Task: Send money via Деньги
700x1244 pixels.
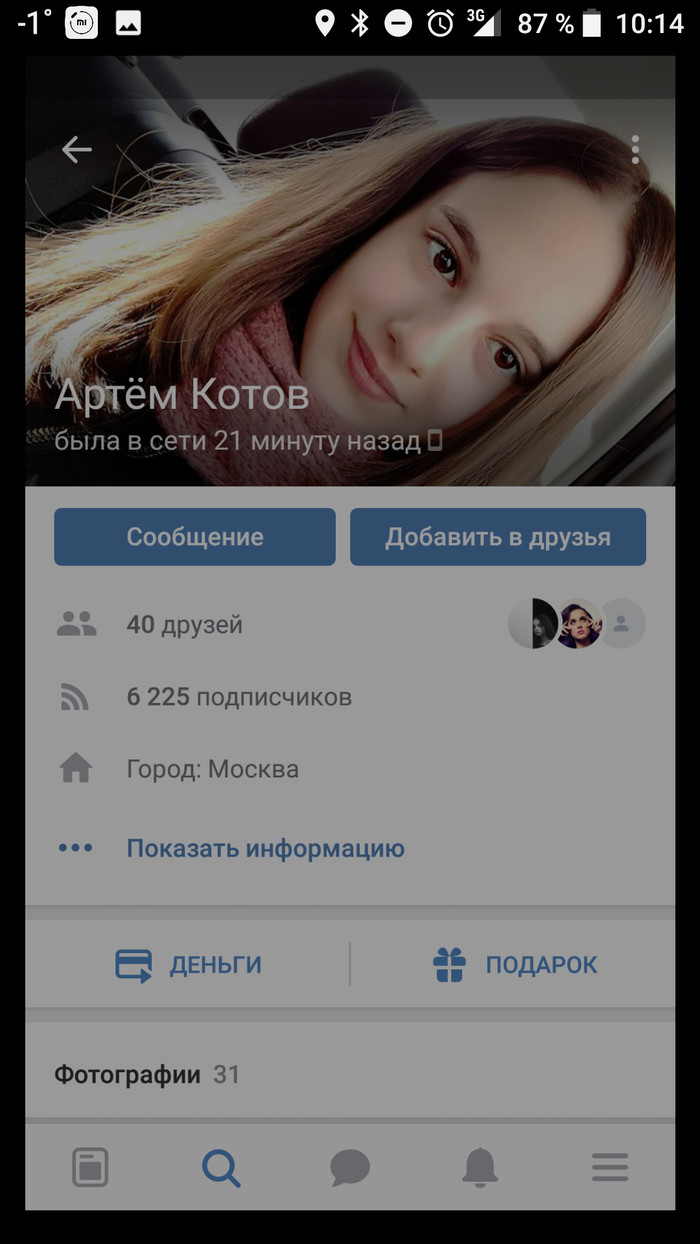Action: coord(188,965)
